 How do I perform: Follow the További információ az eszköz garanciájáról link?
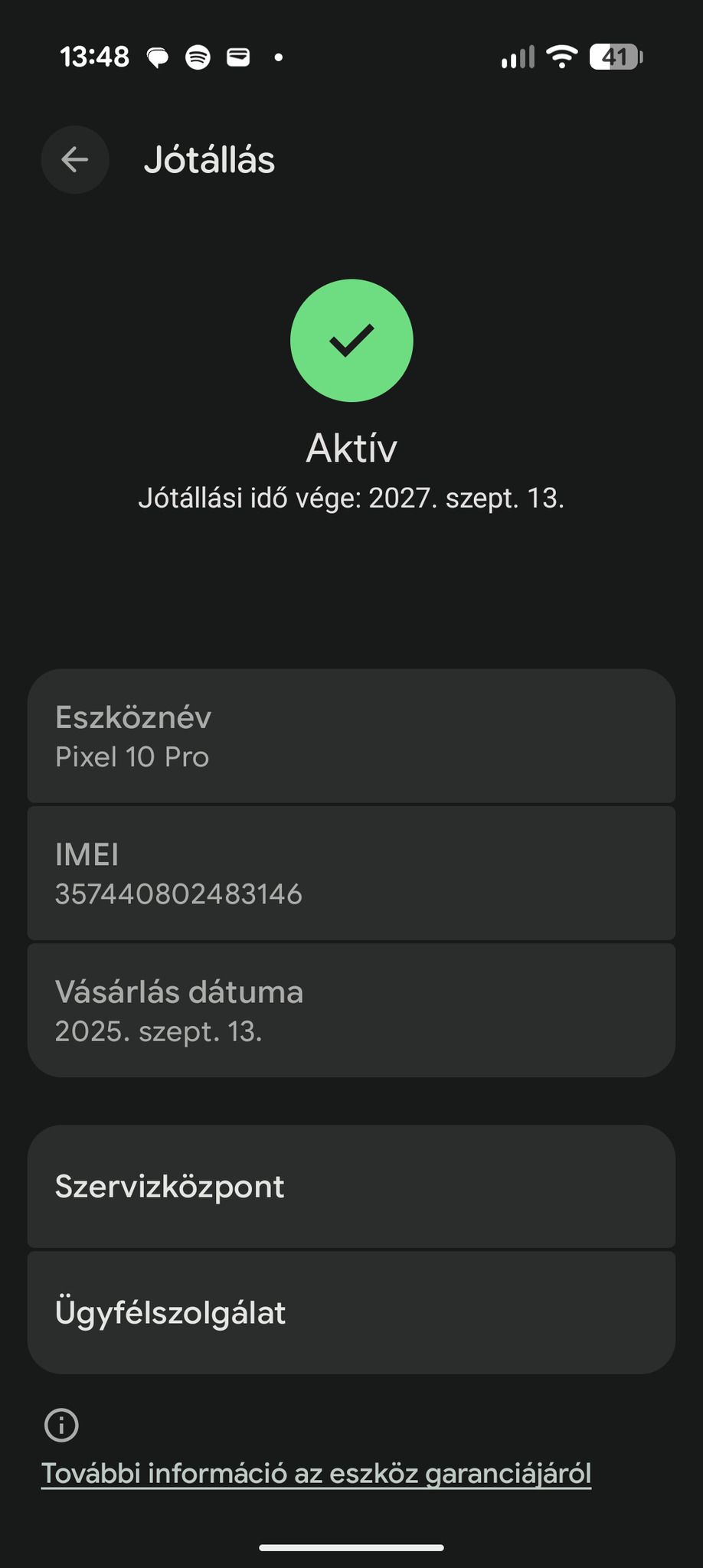(316, 1473)
